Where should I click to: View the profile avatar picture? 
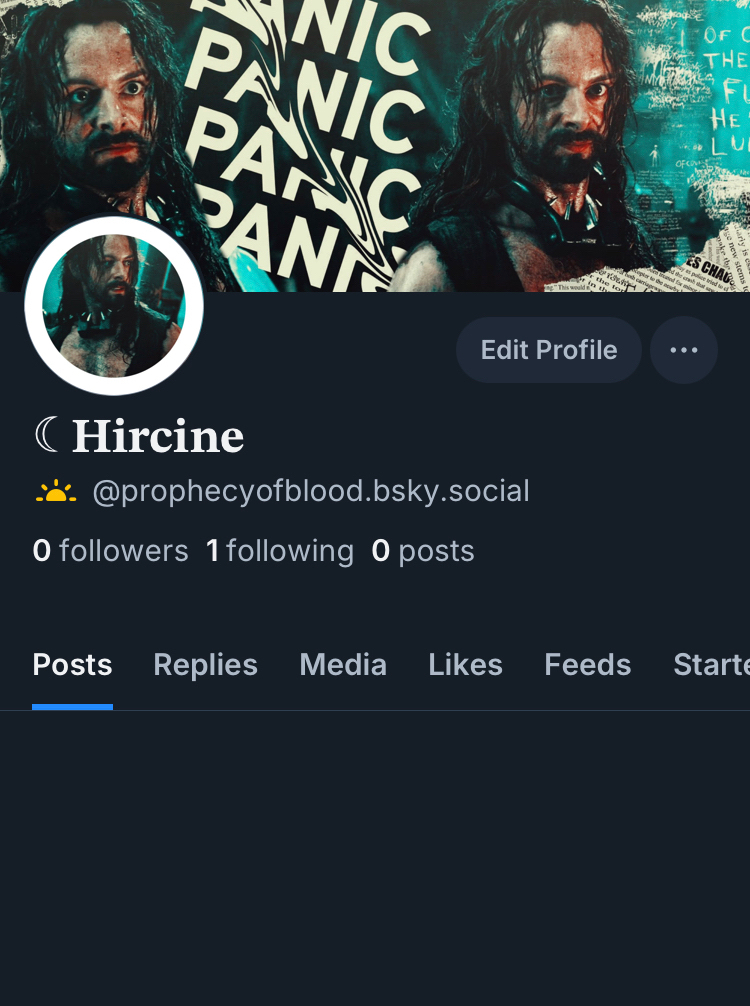click(x=114, y=306)
